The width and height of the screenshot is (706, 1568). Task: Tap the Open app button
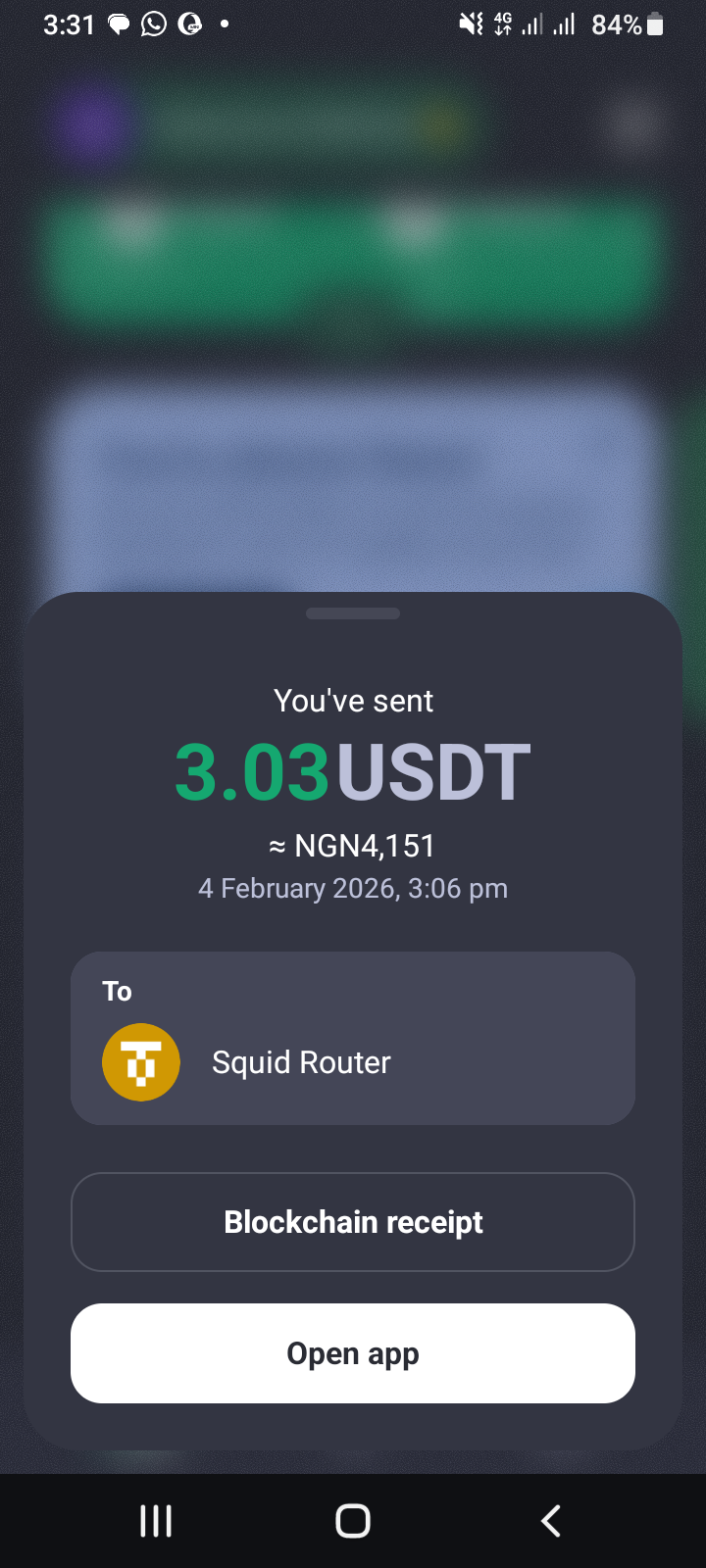(353, 1353)
